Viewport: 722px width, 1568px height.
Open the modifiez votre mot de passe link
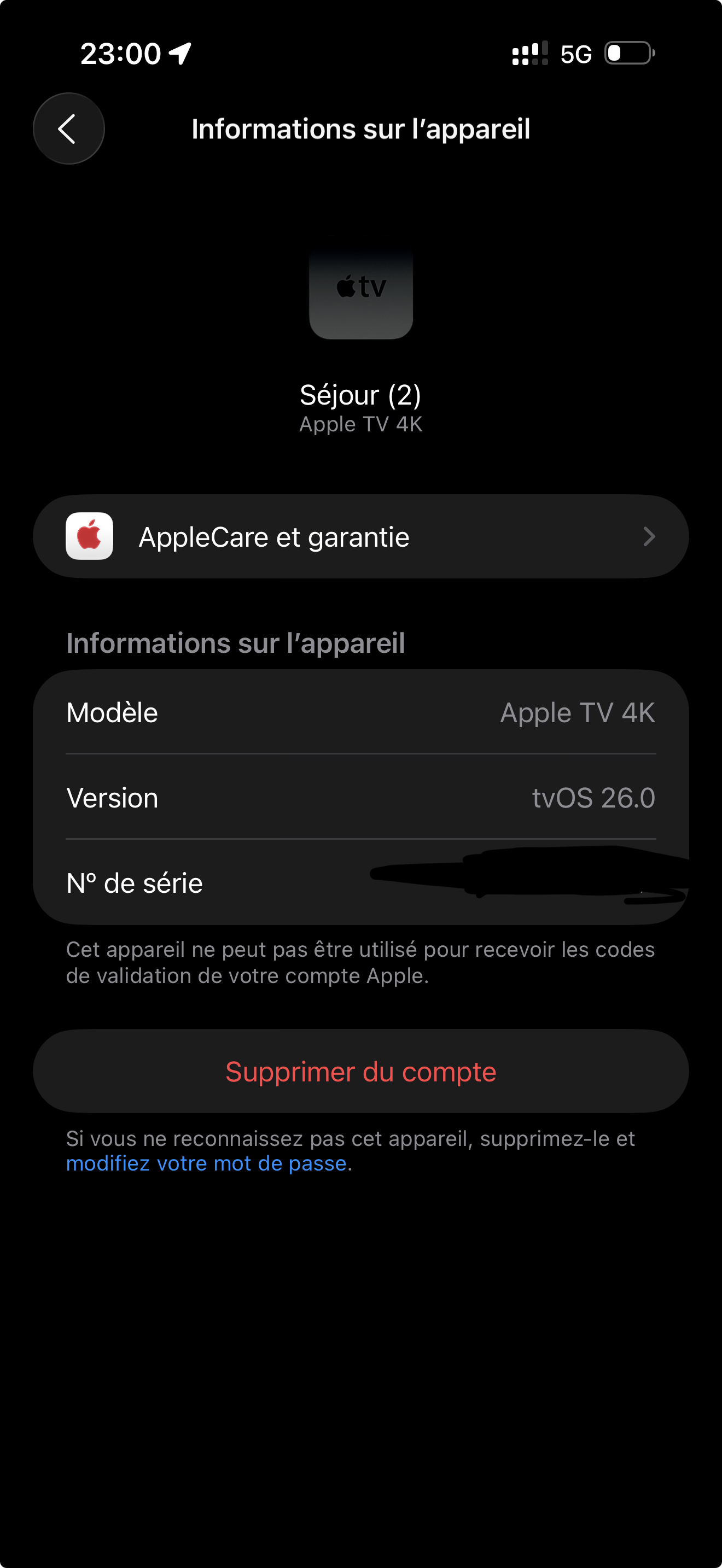[x=206, y=1163]
